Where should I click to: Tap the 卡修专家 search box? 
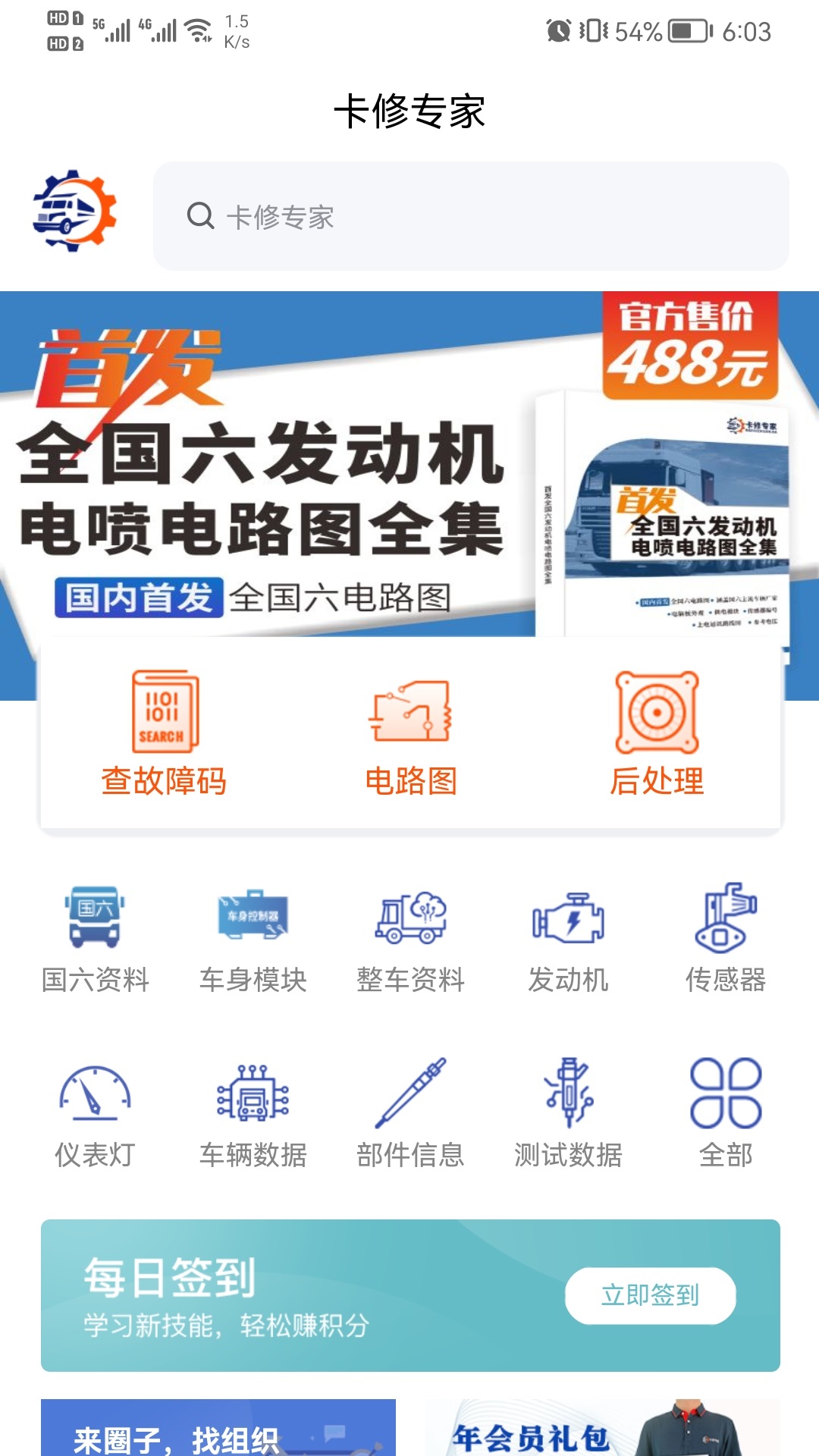pyautogui.click(x=470, y=216)
